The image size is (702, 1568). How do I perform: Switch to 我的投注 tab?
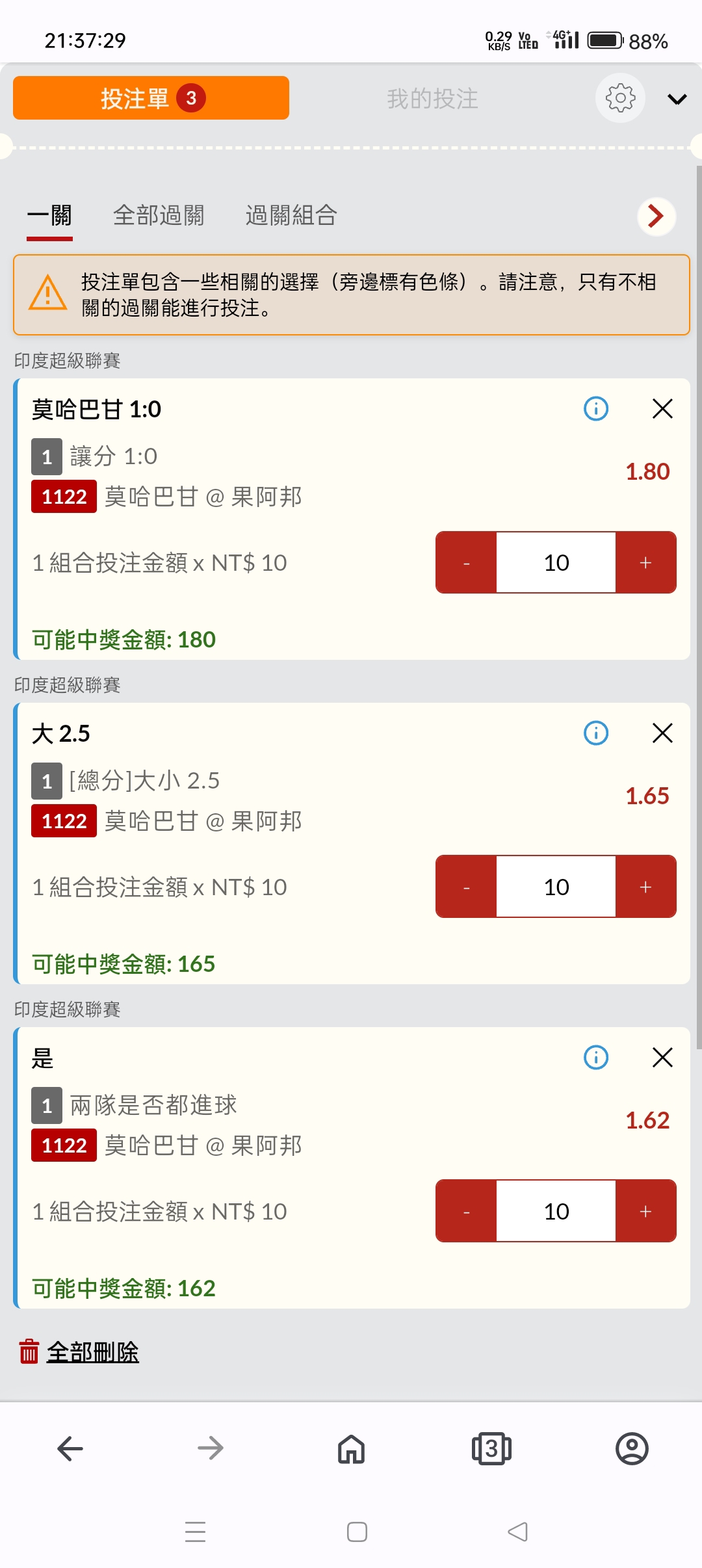click(432, 99)
